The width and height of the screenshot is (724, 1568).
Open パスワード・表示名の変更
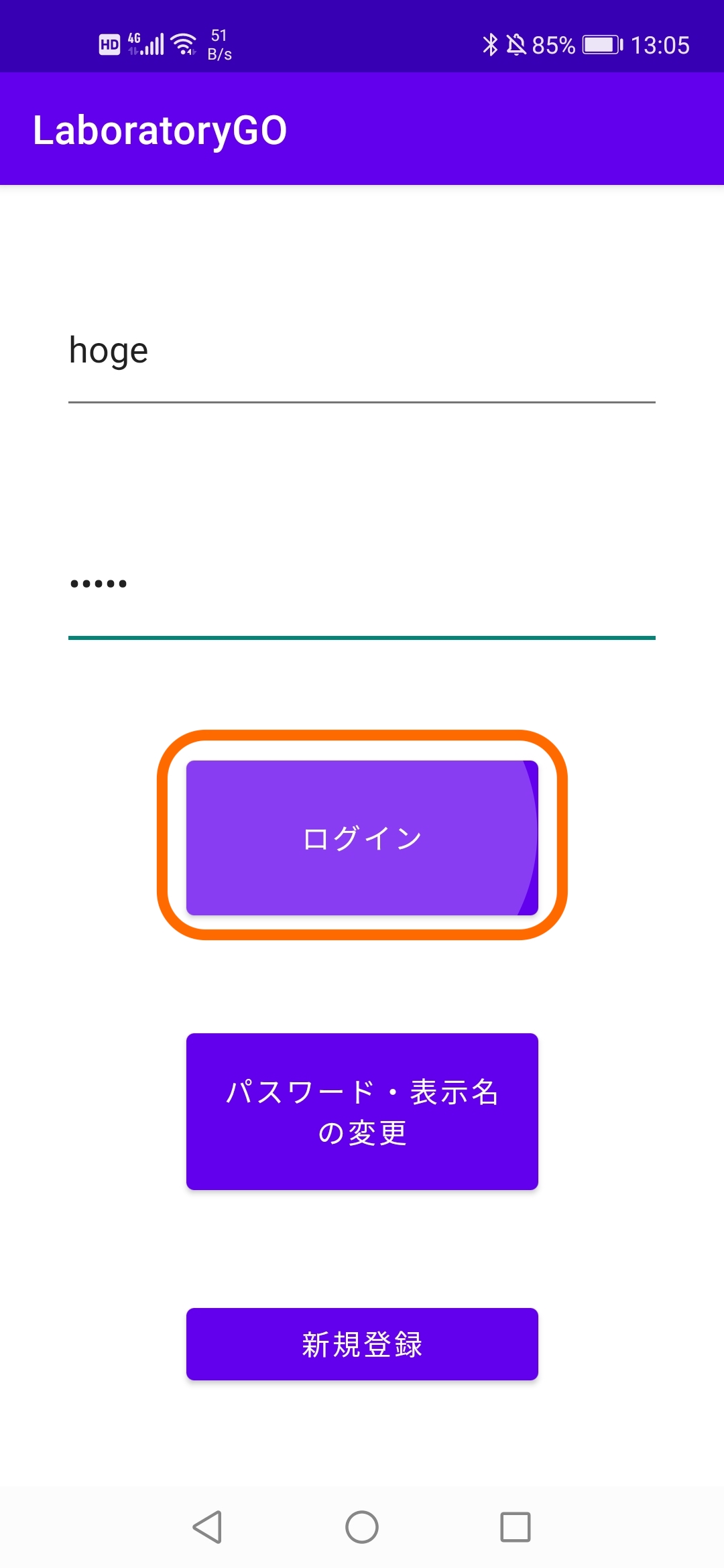point(362,1111)
